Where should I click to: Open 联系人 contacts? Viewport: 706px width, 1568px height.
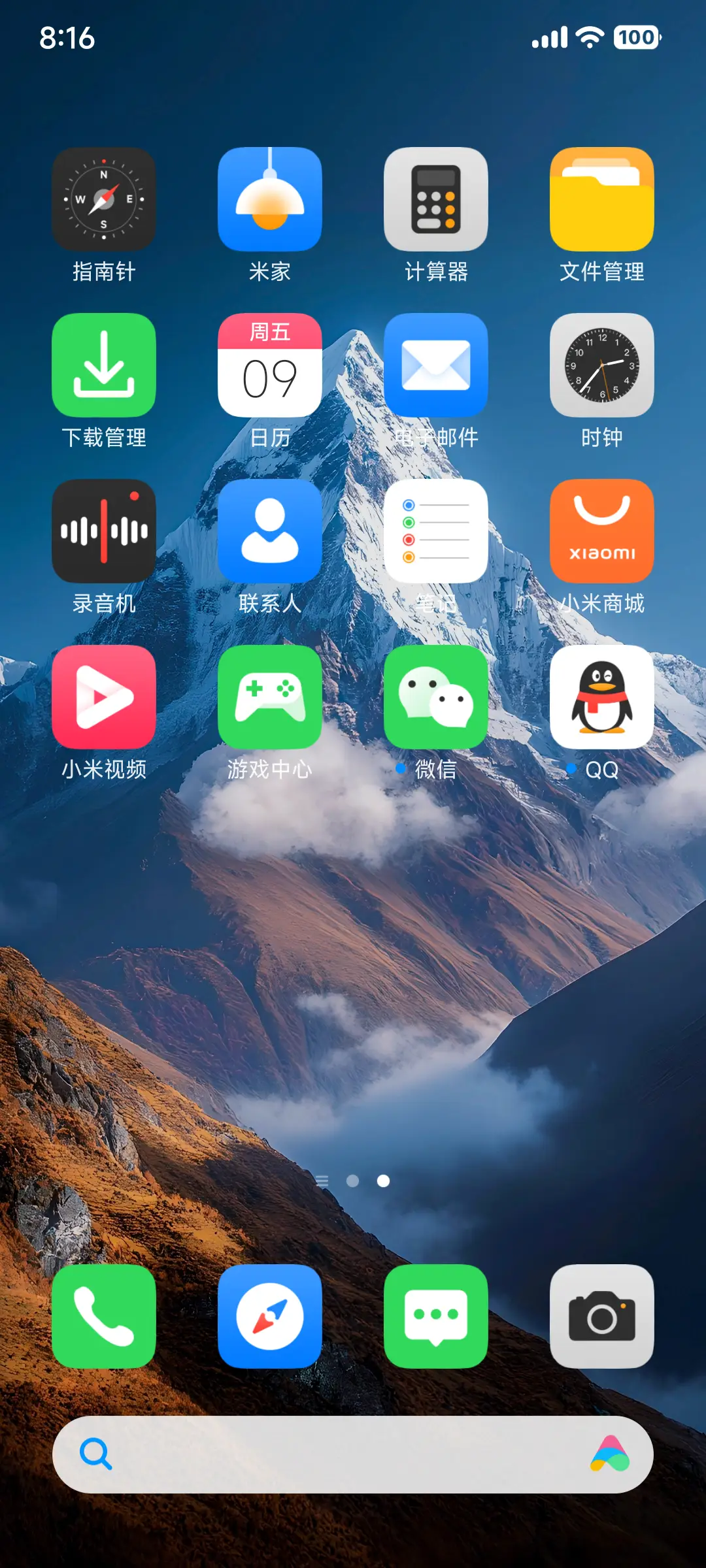coord(270,531)
